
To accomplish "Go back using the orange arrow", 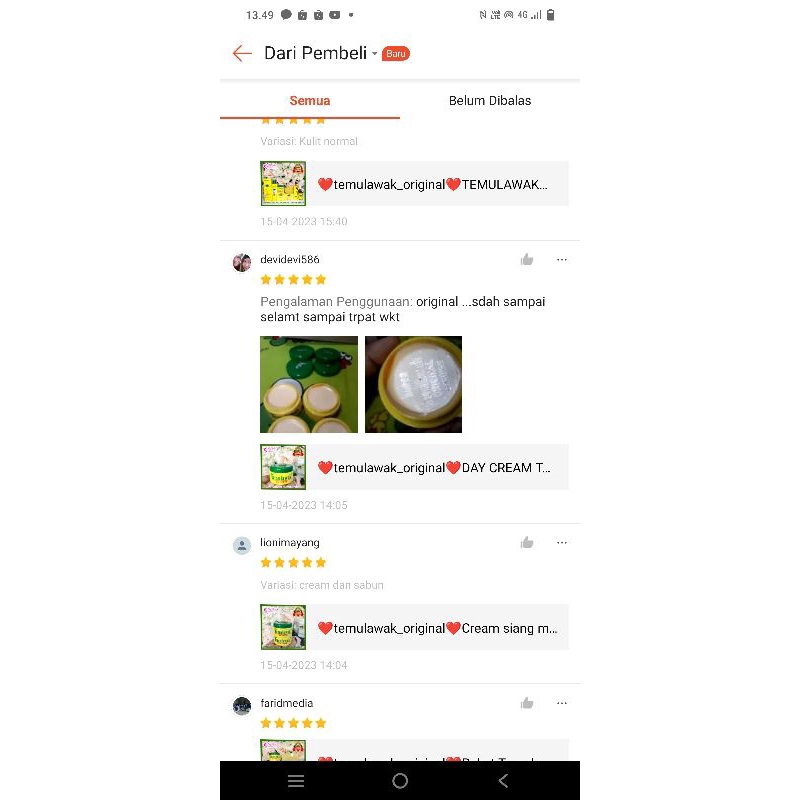I will coord(242,53).
